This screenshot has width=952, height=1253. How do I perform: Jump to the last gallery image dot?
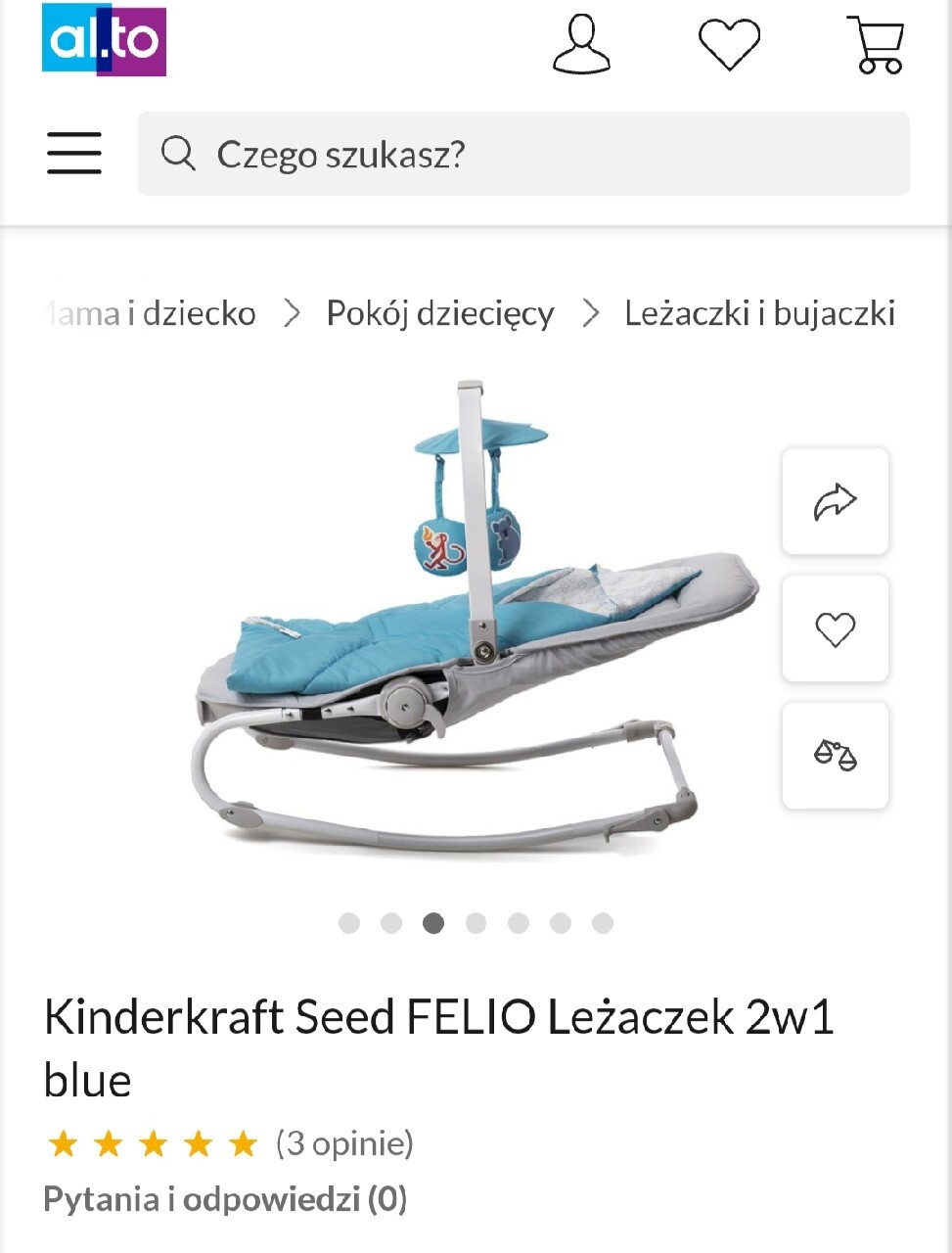(603, 923)
